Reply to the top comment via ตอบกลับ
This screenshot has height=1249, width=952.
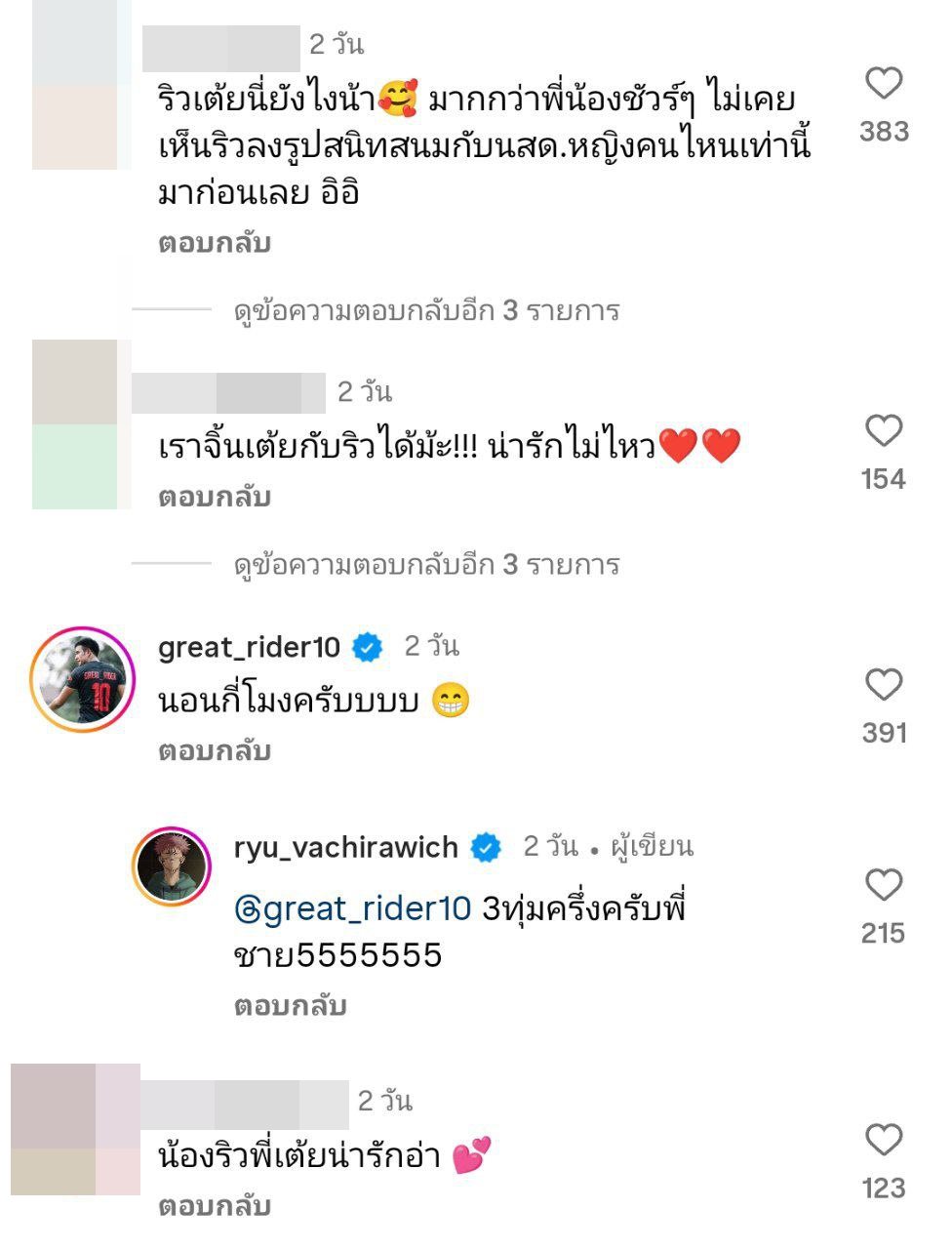(213, 242)
